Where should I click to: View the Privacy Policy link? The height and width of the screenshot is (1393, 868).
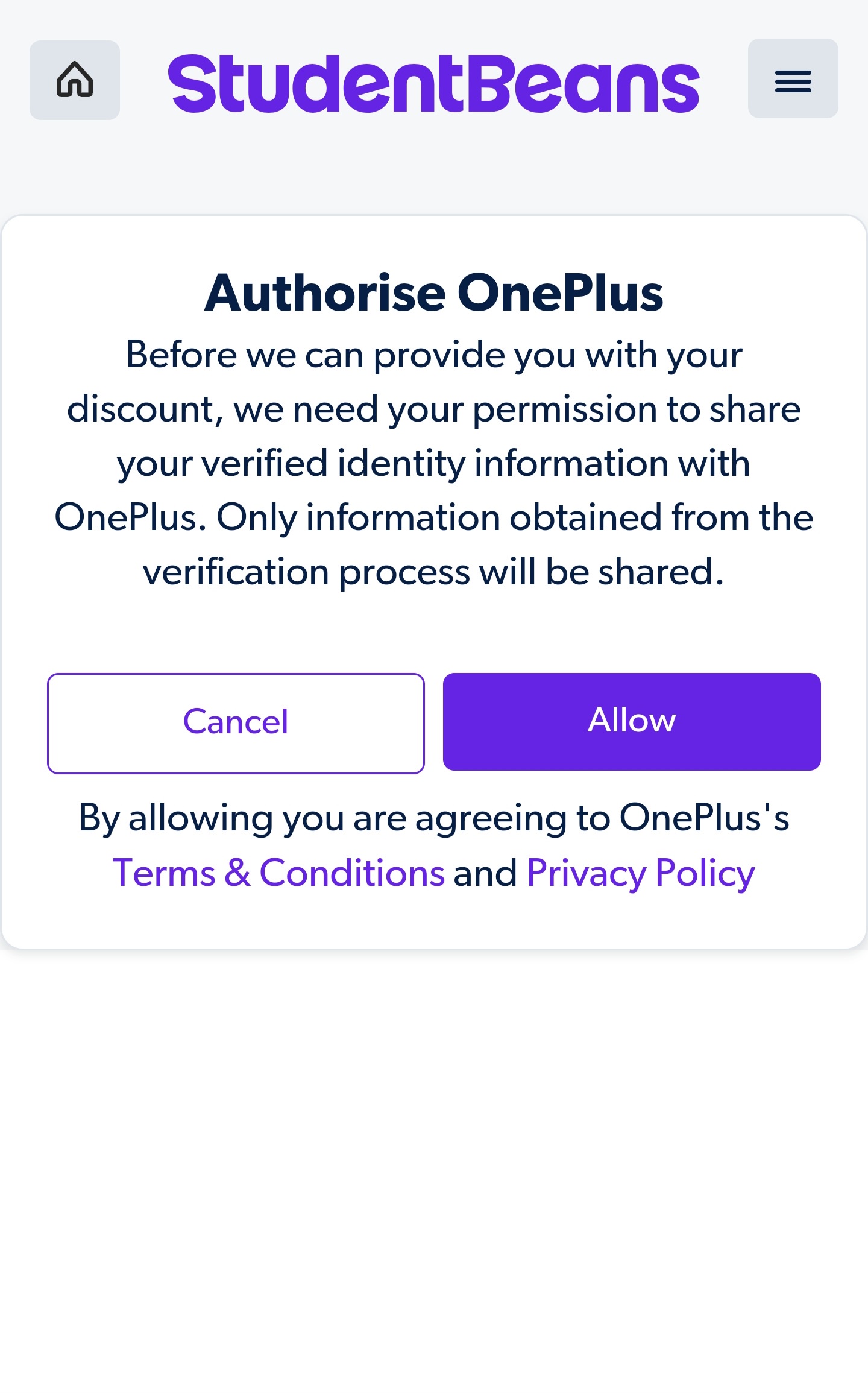click(641, 874)
